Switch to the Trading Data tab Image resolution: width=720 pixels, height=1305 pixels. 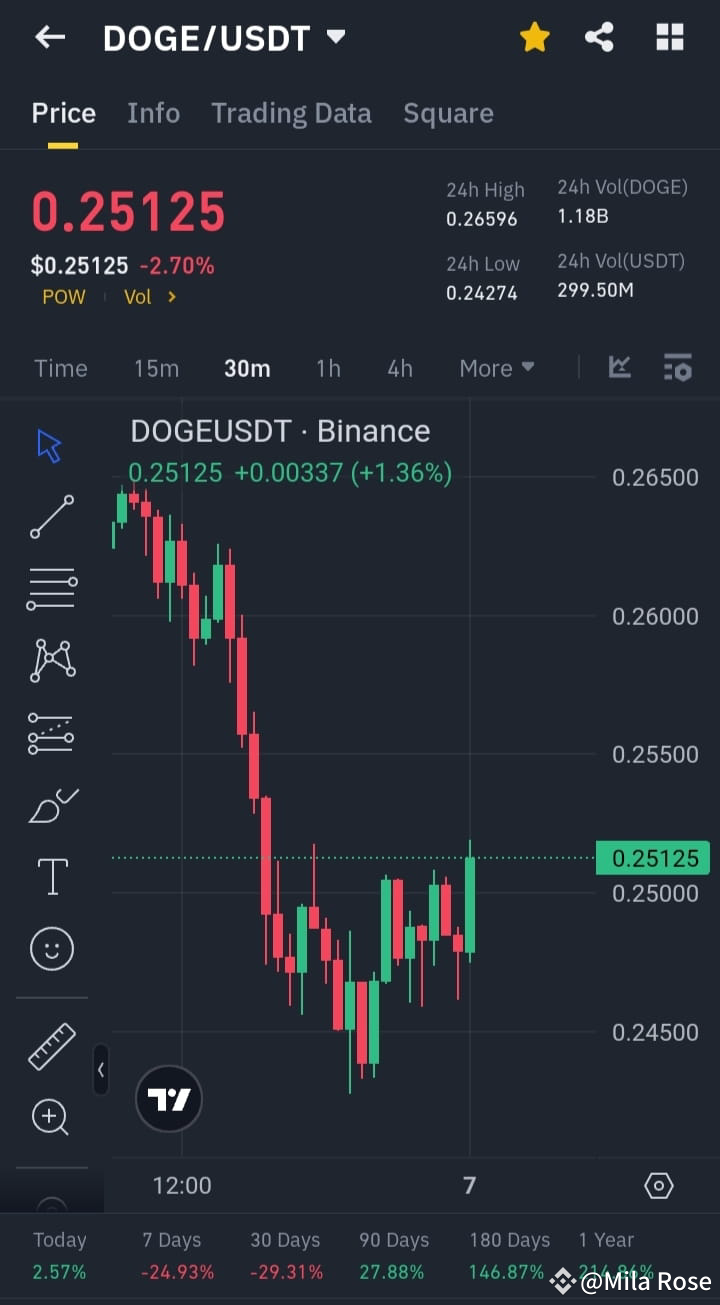point(291,113)
